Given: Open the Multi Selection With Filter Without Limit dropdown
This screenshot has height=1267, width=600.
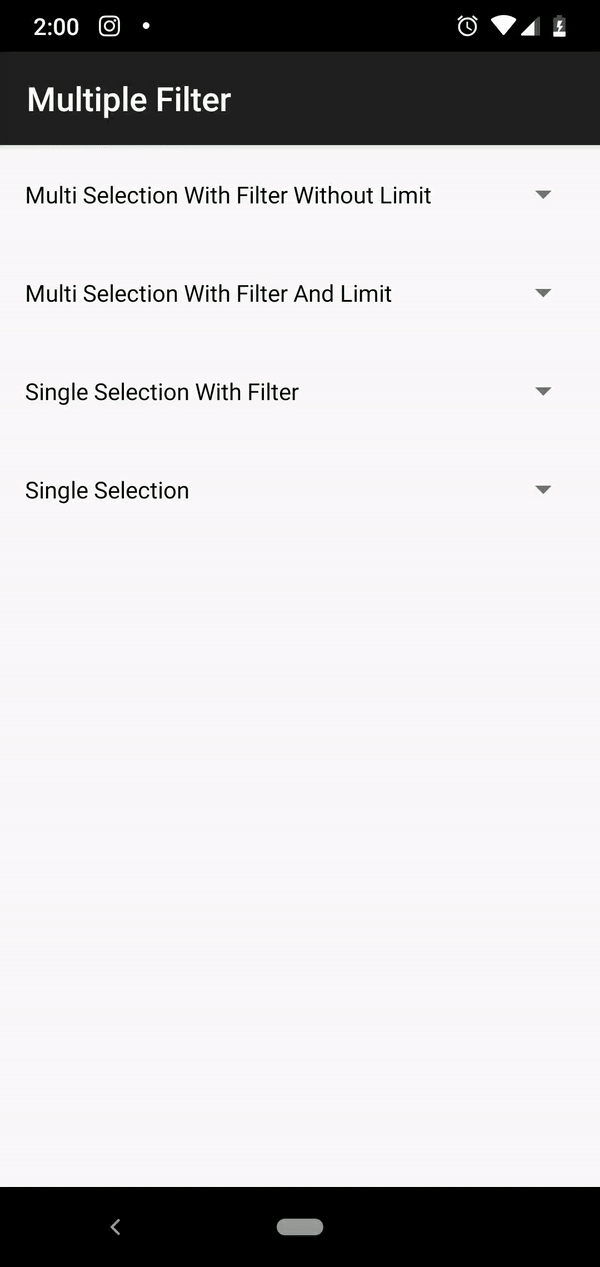Looking at the screenshot, I should [x=543, y=195].
